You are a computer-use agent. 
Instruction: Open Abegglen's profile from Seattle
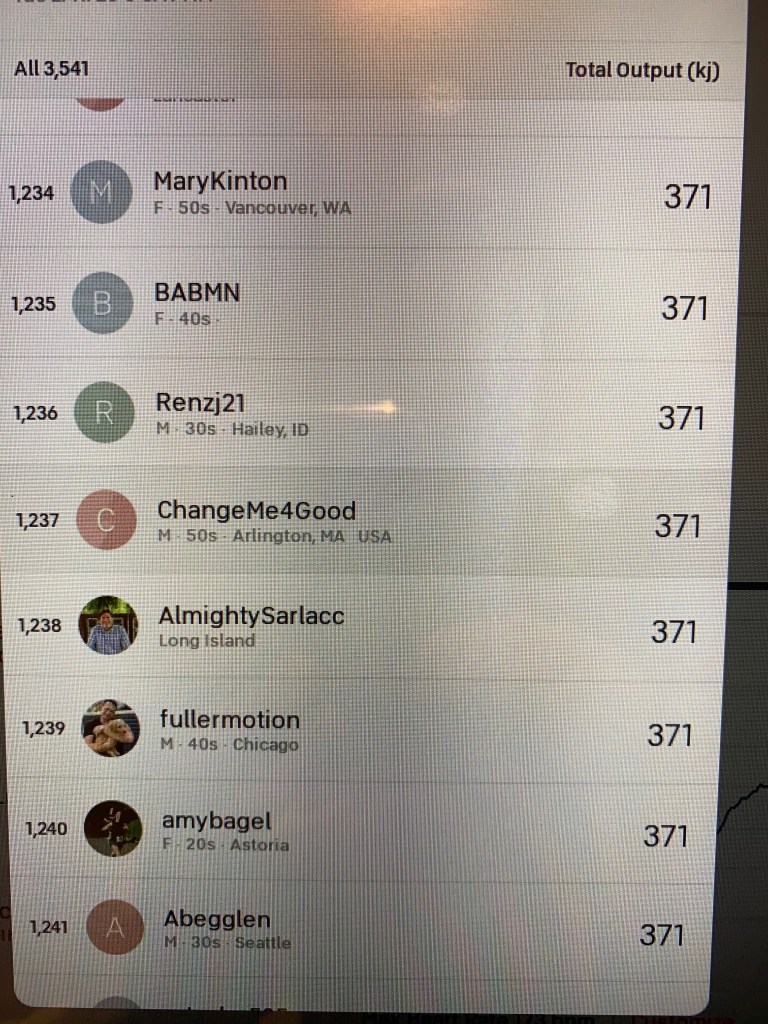[217, 920]
